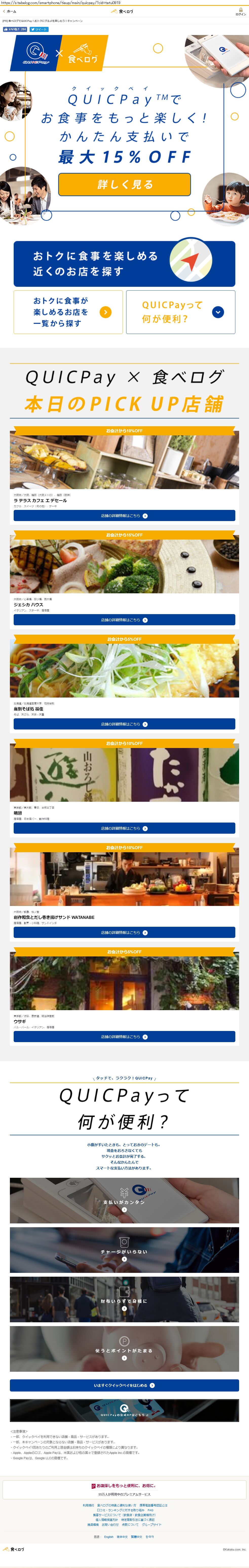The width and height of the screenshot is (249, 1568).
Task: View shop details for ラ テラス カフェ エ デセール
Action: [x=124, y=515]
